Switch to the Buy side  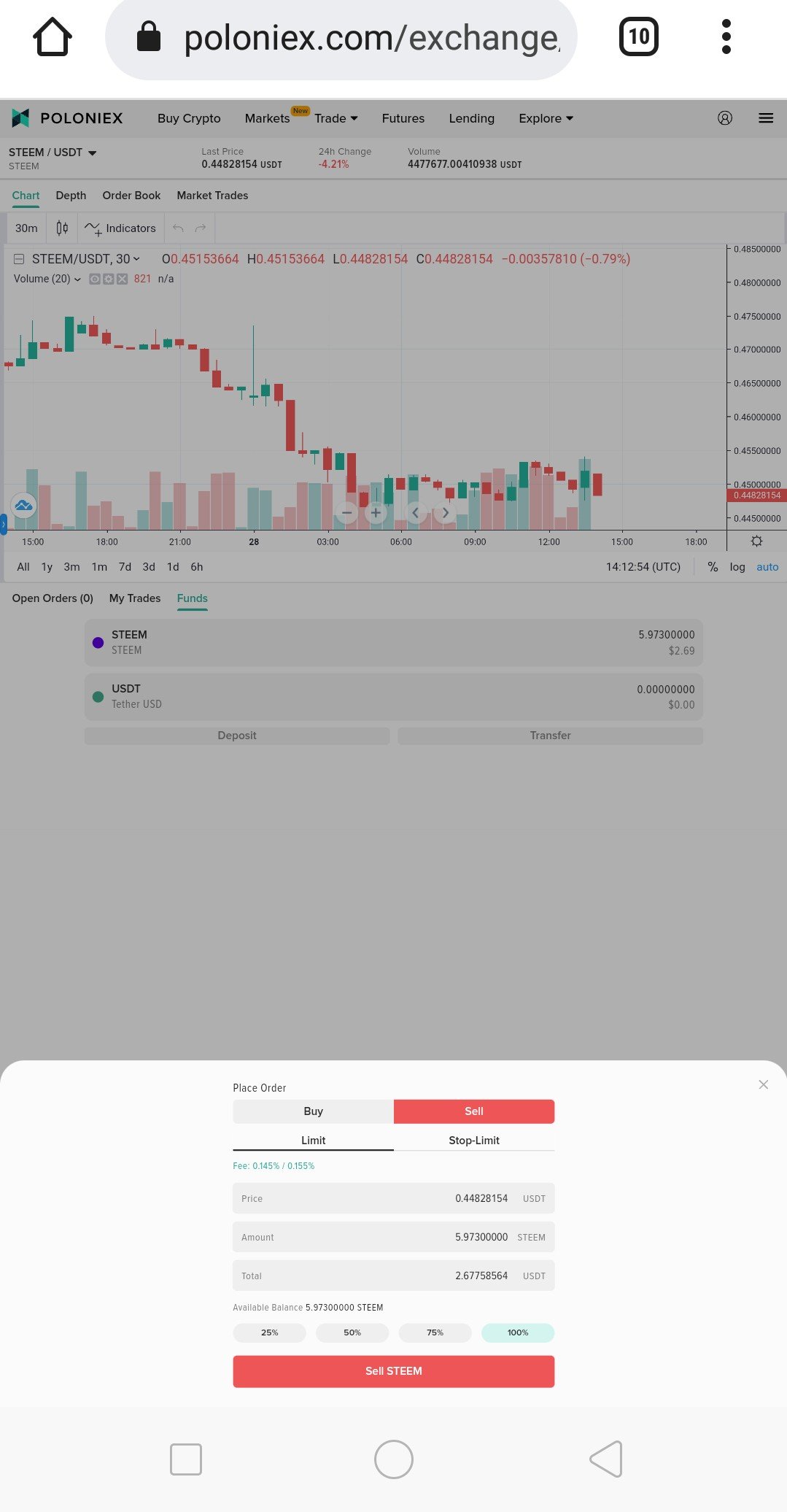(313, 1111)
